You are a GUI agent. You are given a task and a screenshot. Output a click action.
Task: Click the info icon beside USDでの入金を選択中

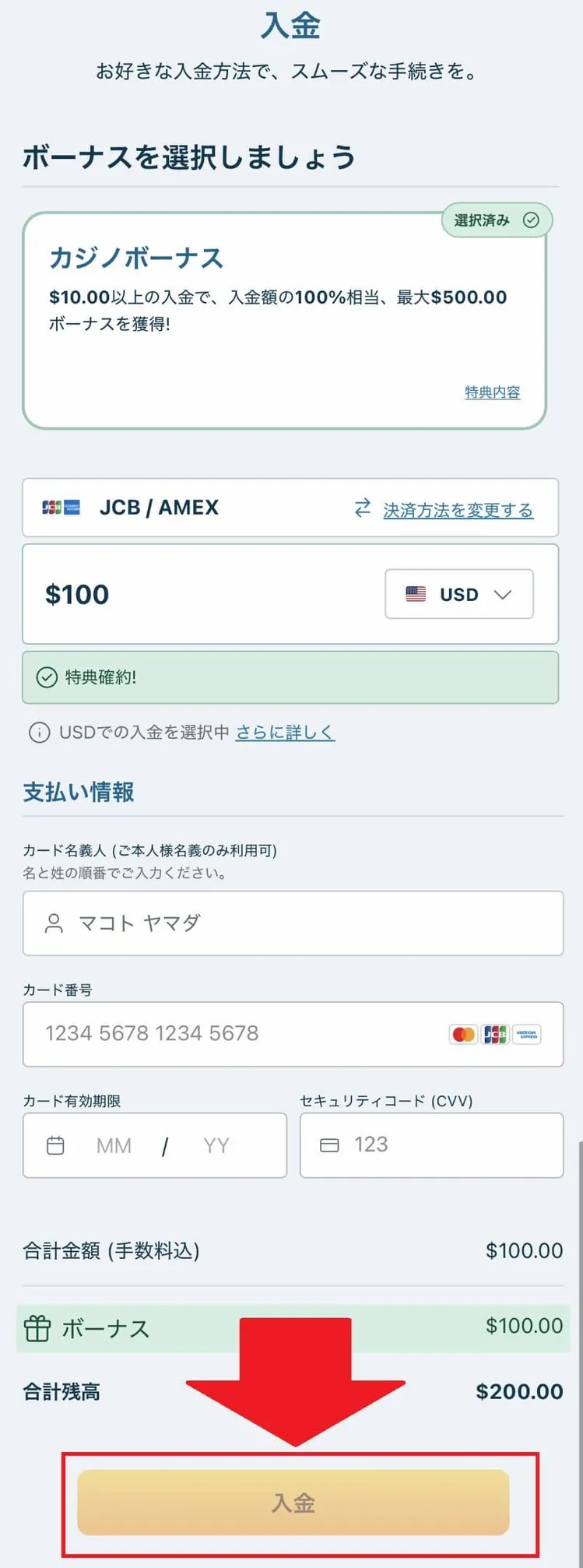[x=37, y=733]
